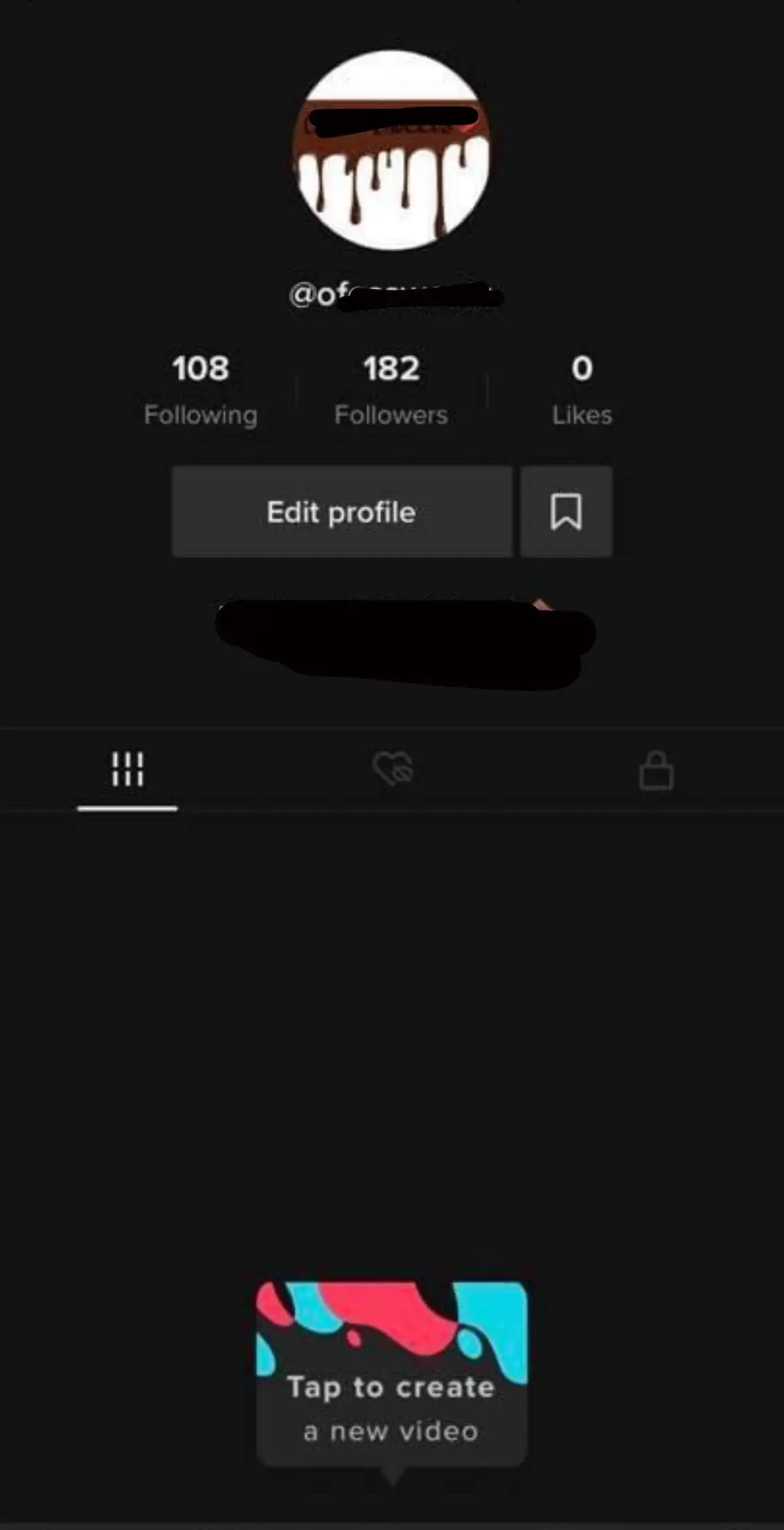This screenshot has height=1530, width=784.
Task: Tap the Followers label text
Action: (x=392, y=414)
